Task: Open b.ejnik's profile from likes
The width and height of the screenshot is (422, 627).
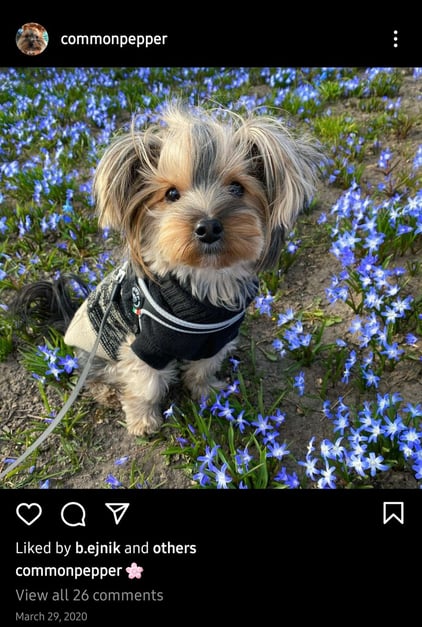Action: click(98, 548)
